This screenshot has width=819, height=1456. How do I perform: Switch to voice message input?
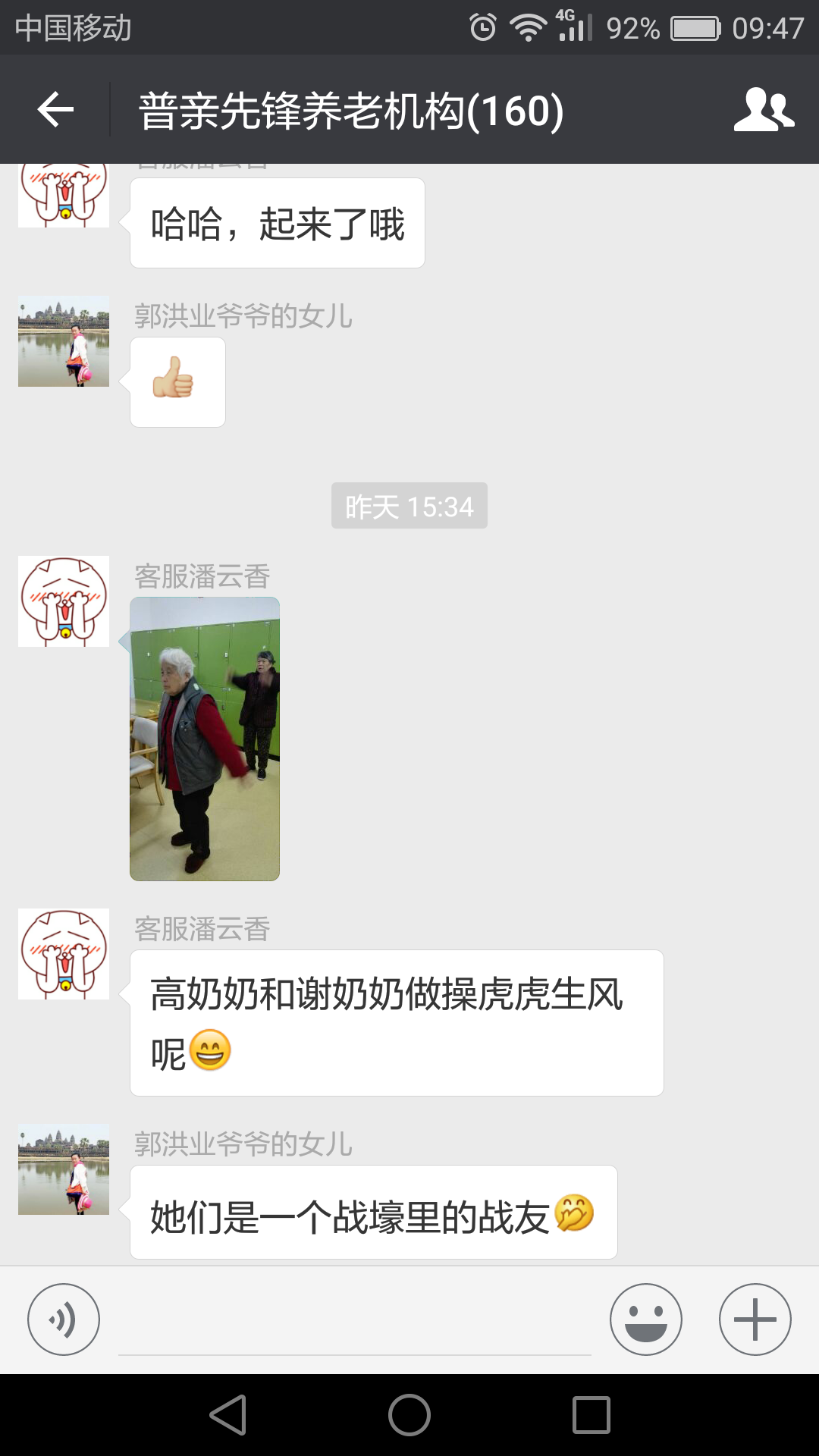(x=64, y=1319)
